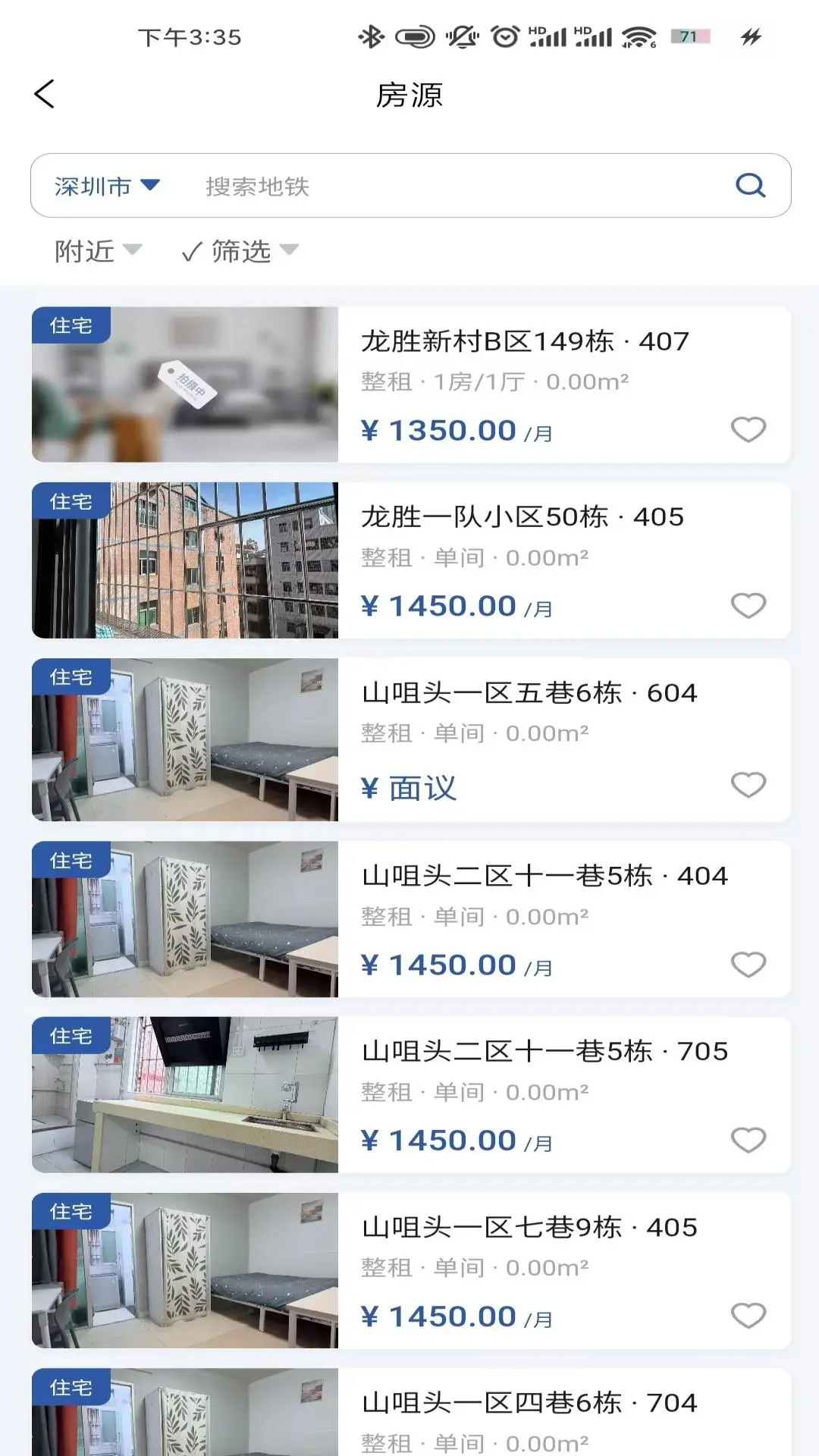Favorite the 龙胜一队小区50栋 · 405 listing
The height and width of the screenshot is (1456, 819).
pyautogui.click(x=748, y=606)
